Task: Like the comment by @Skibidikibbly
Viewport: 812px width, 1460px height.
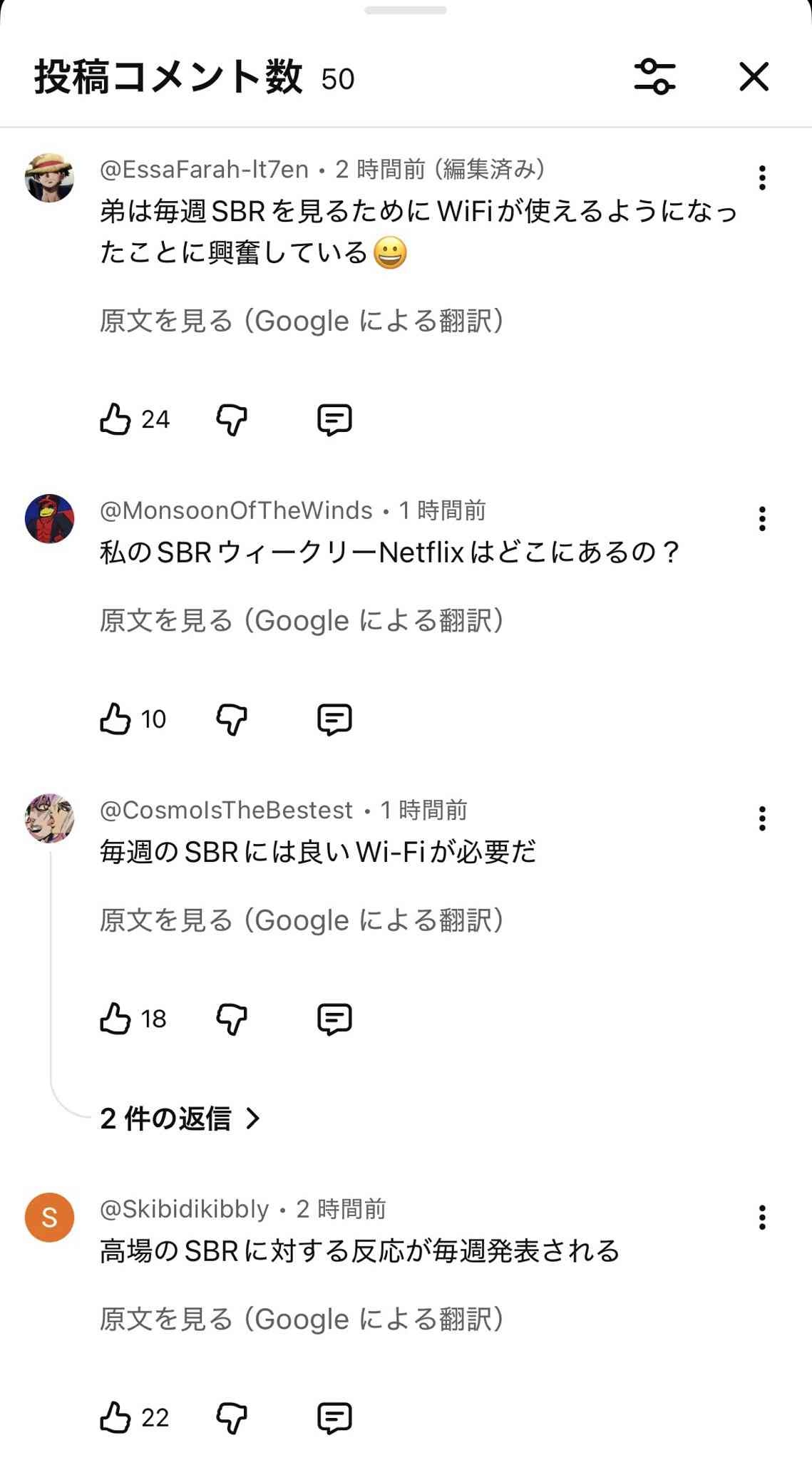Action: click(x=115, y=1417)
